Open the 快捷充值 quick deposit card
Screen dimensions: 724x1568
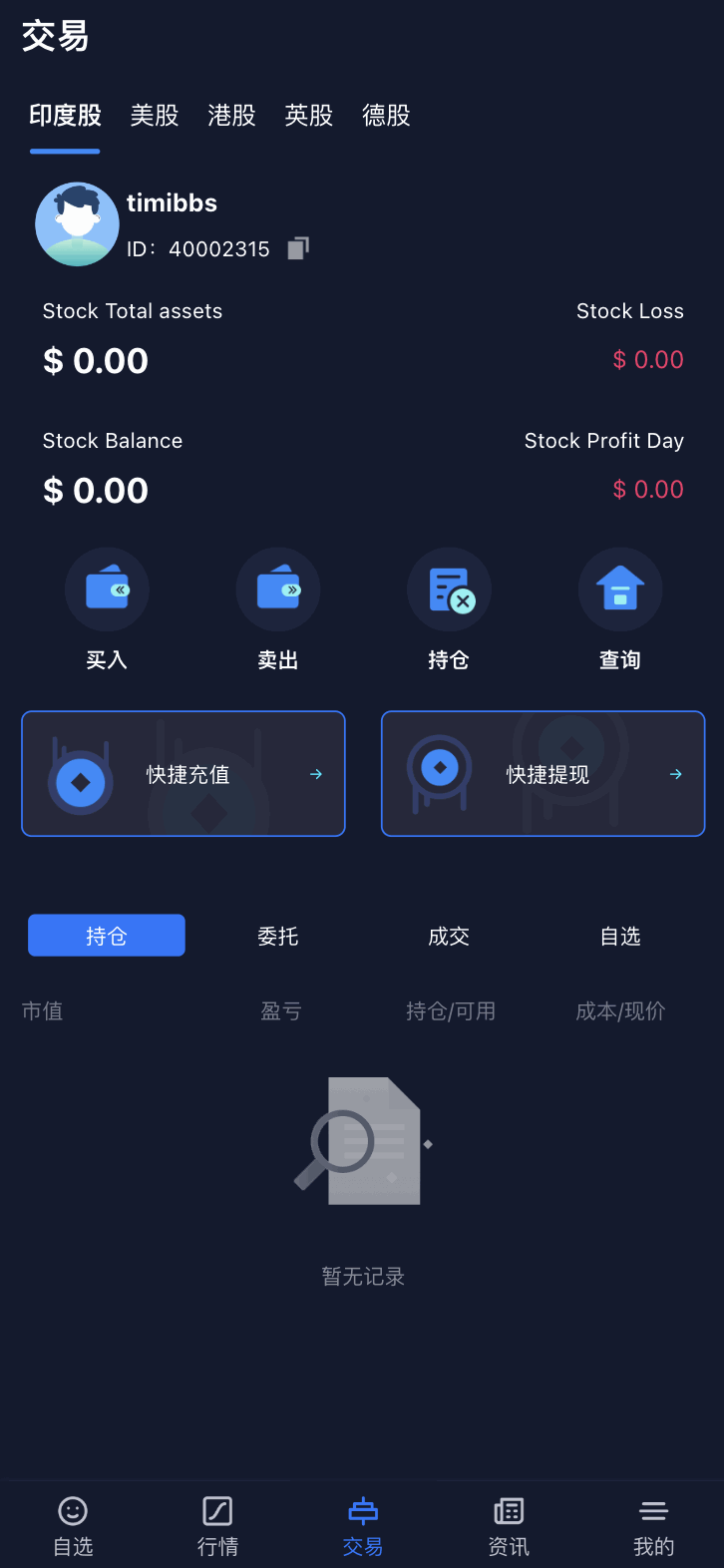pos(183,773)
